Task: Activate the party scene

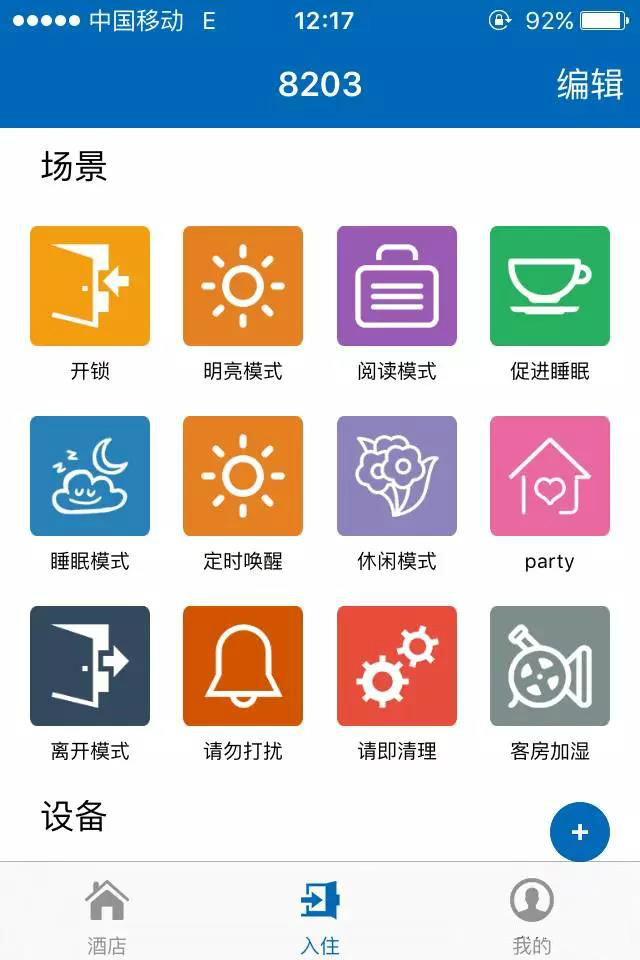Action: pyautogui.click(x=550, y=476)
